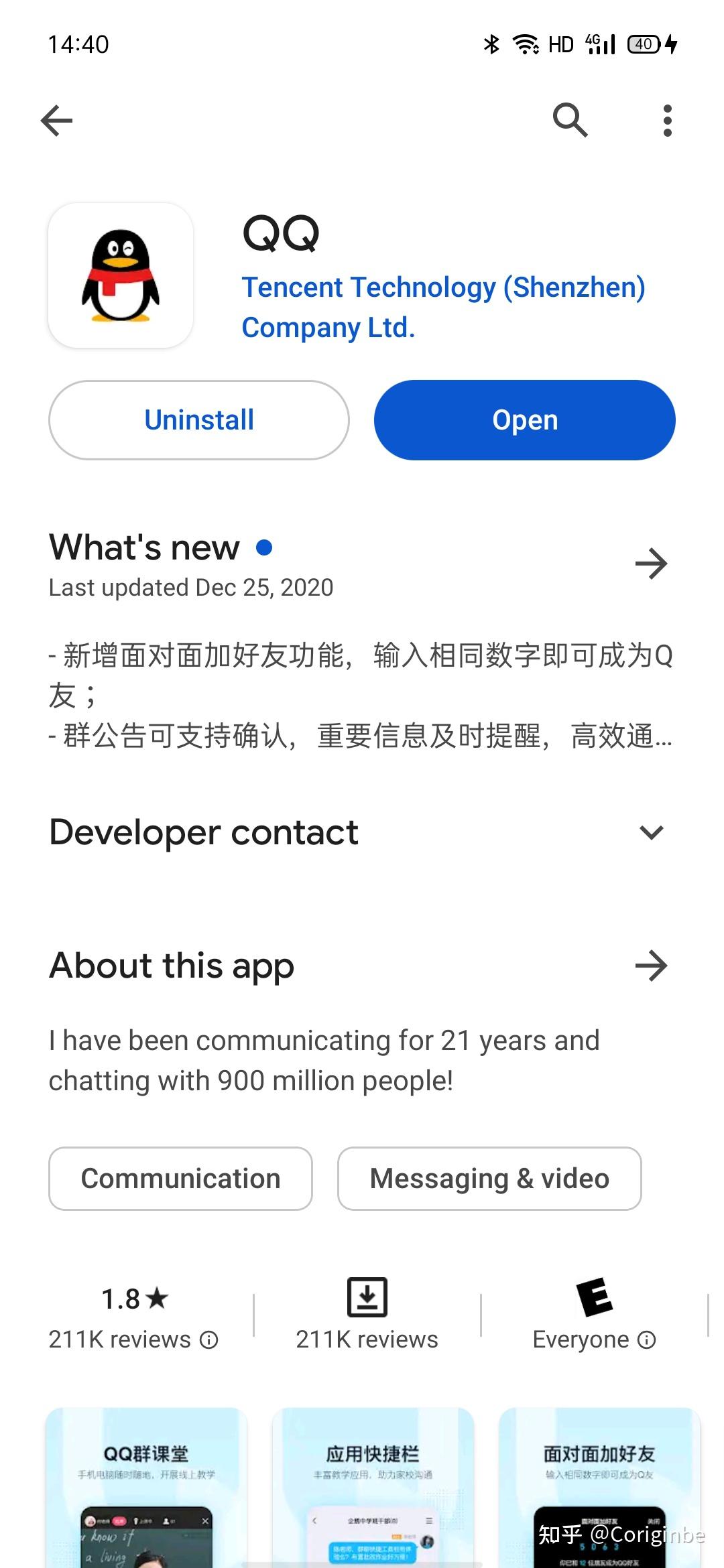Open the search in Play Store
The width and height of the screenshot is (724, 1568).
(569, 121)
